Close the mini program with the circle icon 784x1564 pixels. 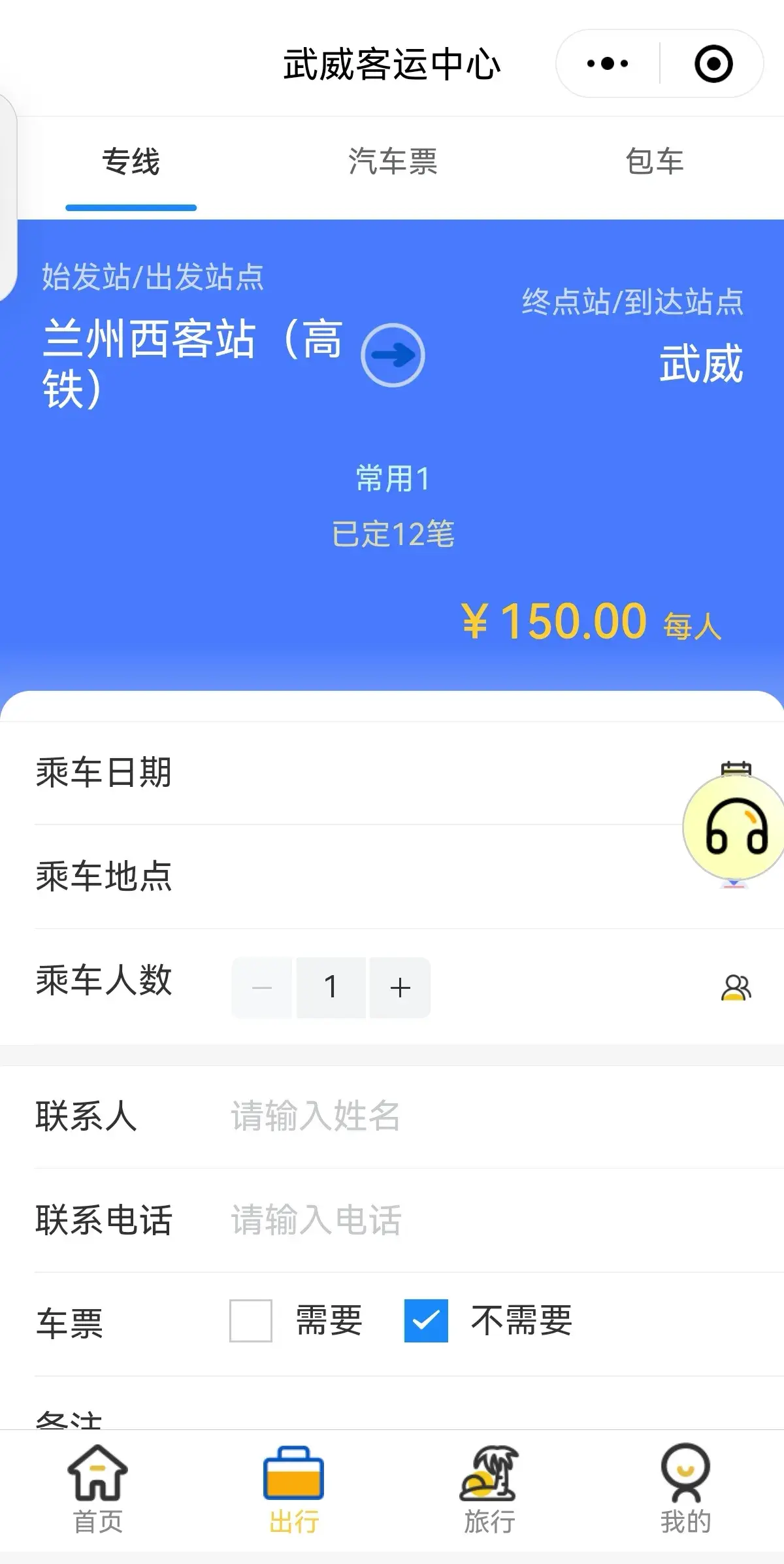pos(713,64)
